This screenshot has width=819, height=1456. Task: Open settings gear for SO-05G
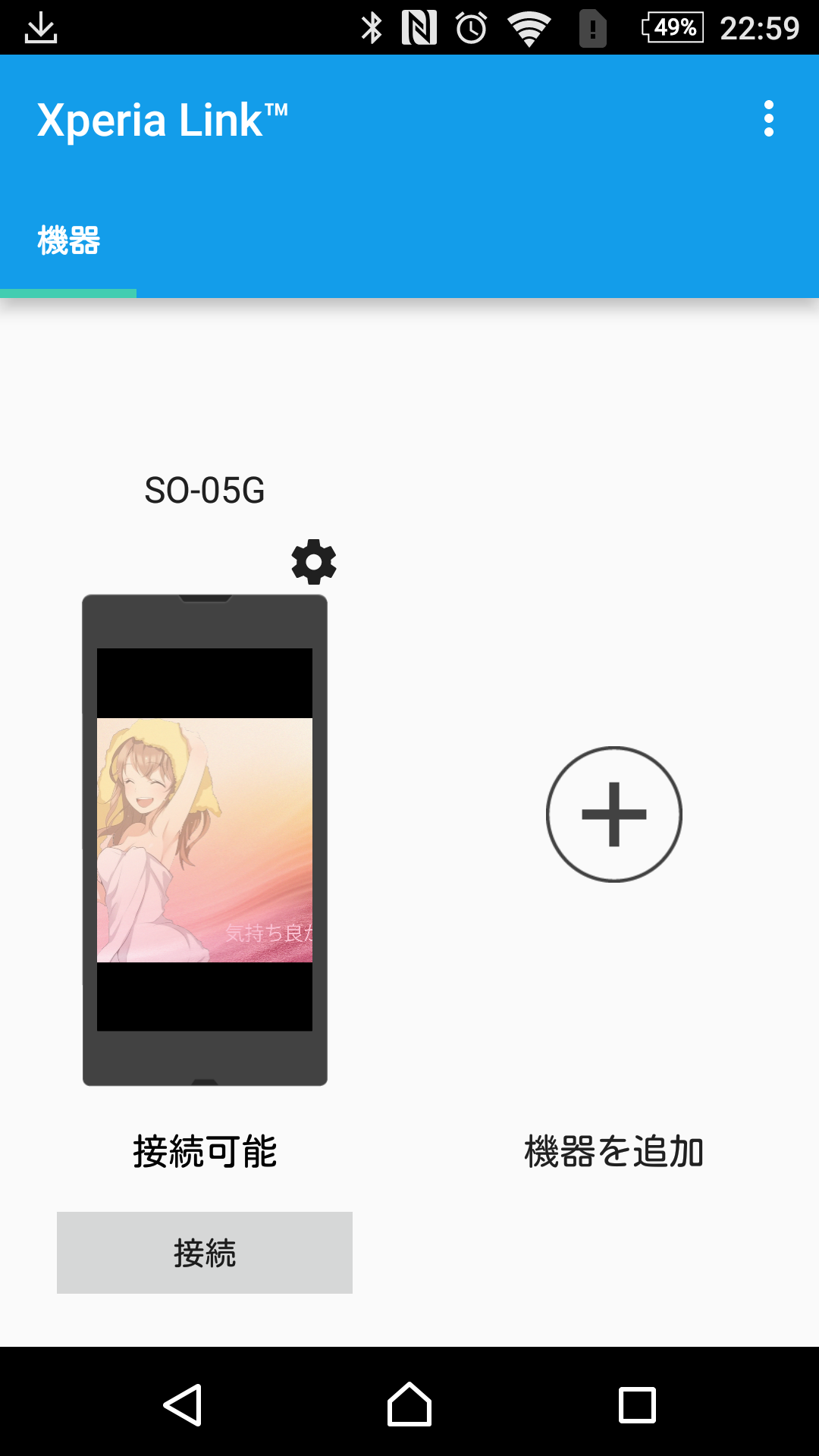[314, 562]
